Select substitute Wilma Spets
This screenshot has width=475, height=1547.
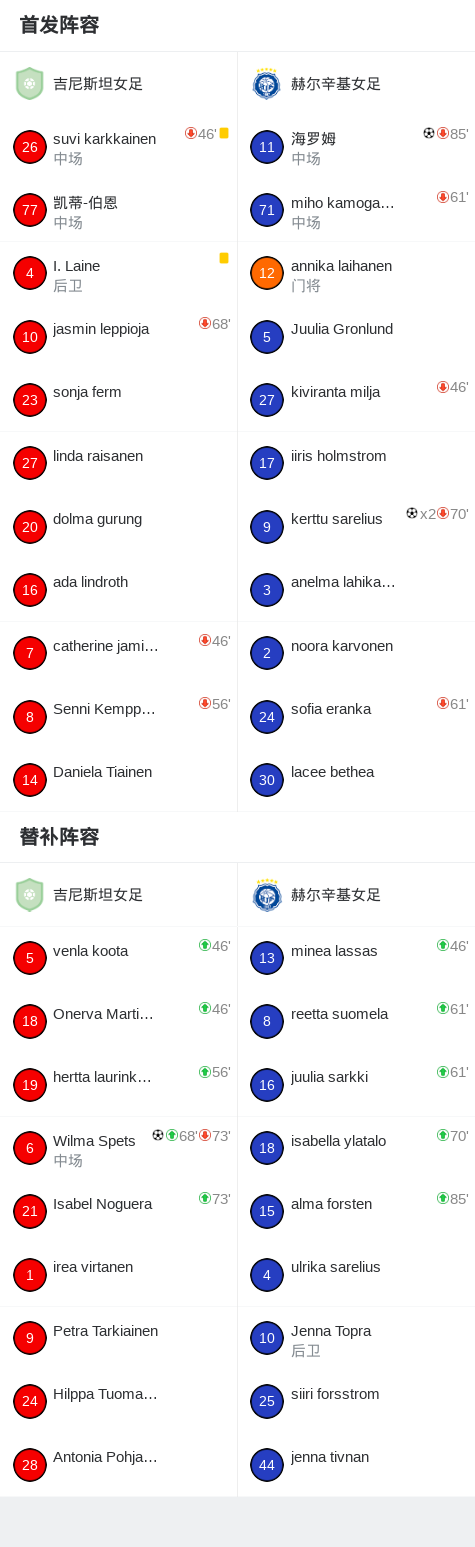pyautogui.click(x=118, y=1148)
